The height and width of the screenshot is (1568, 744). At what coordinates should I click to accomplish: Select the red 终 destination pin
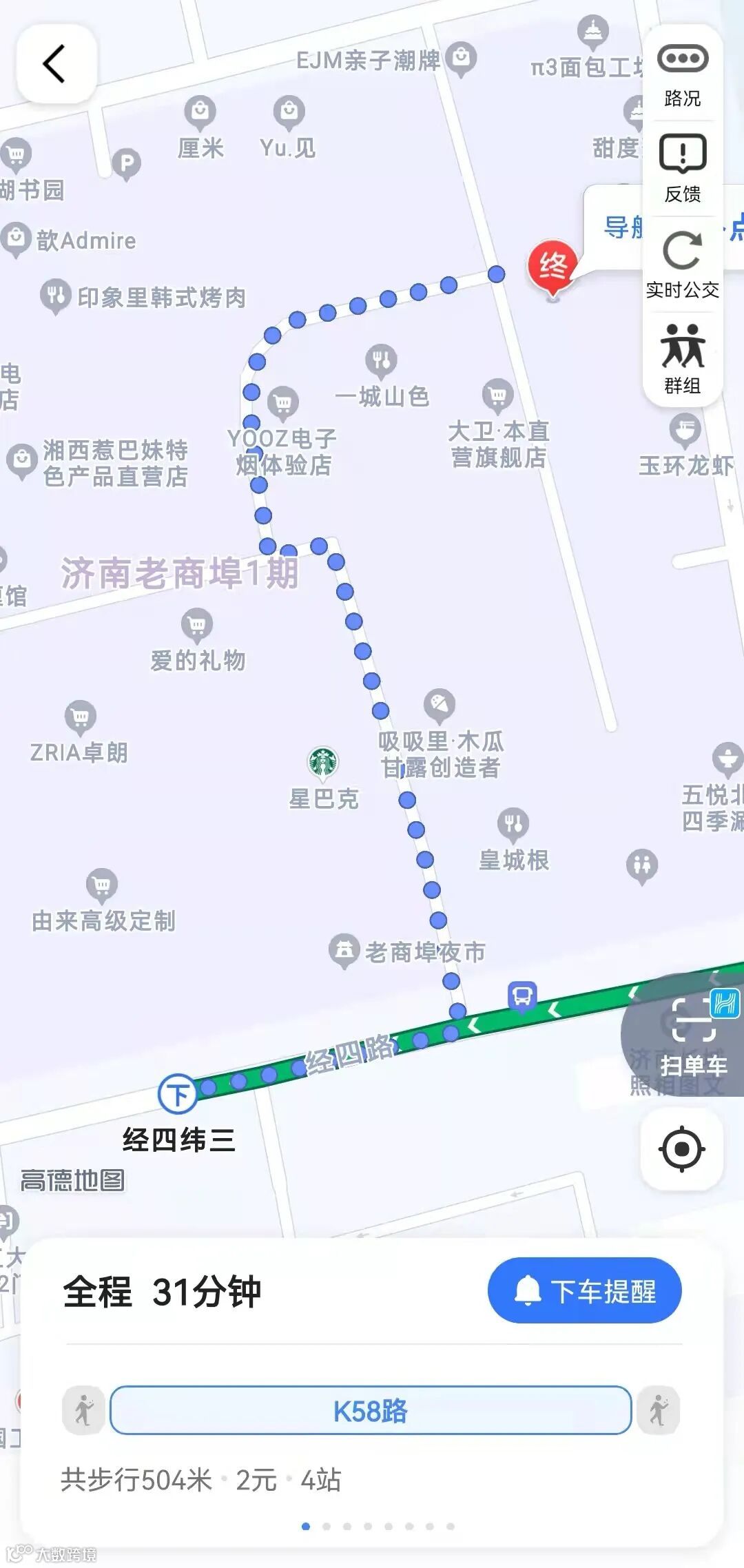[552, 266]
